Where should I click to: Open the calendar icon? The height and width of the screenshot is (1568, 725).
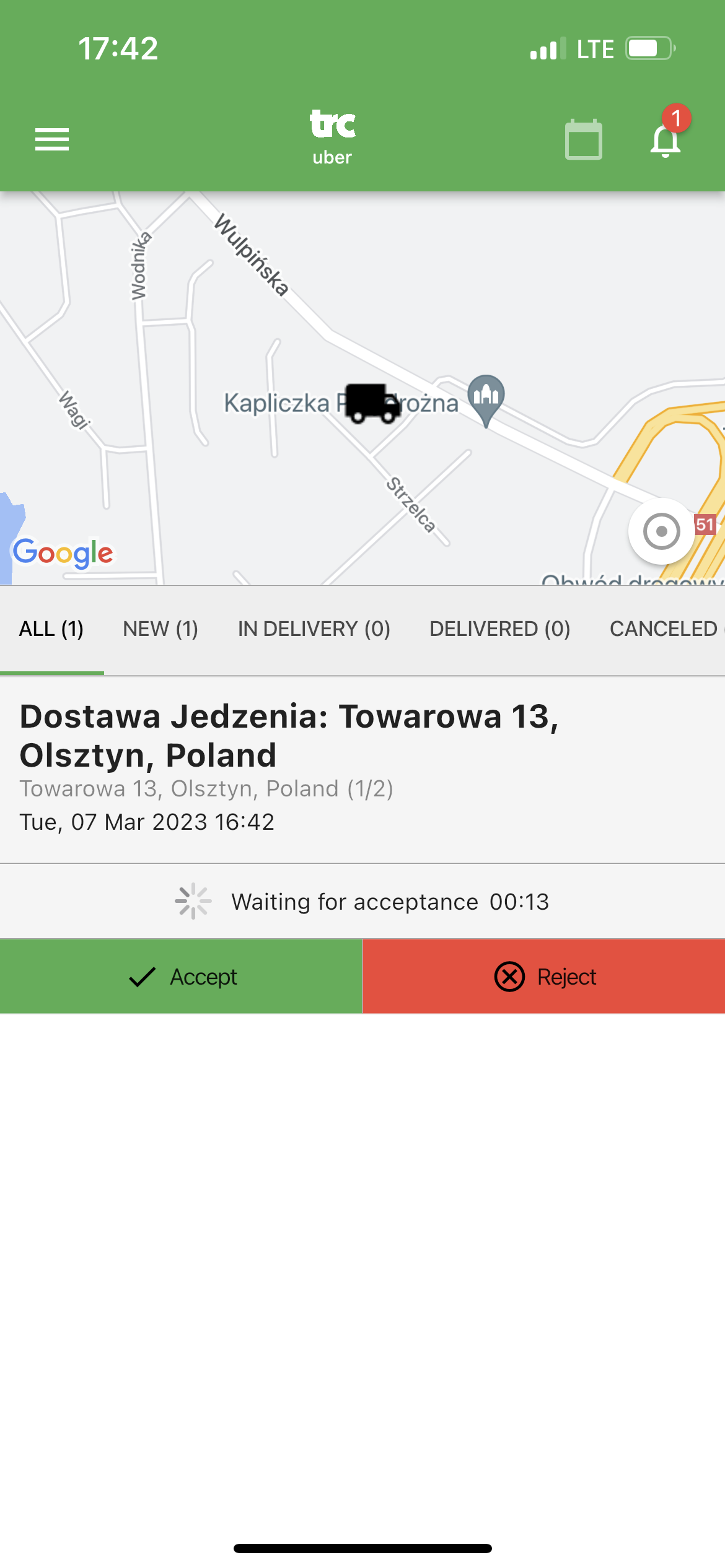click(x=583, y=140)
